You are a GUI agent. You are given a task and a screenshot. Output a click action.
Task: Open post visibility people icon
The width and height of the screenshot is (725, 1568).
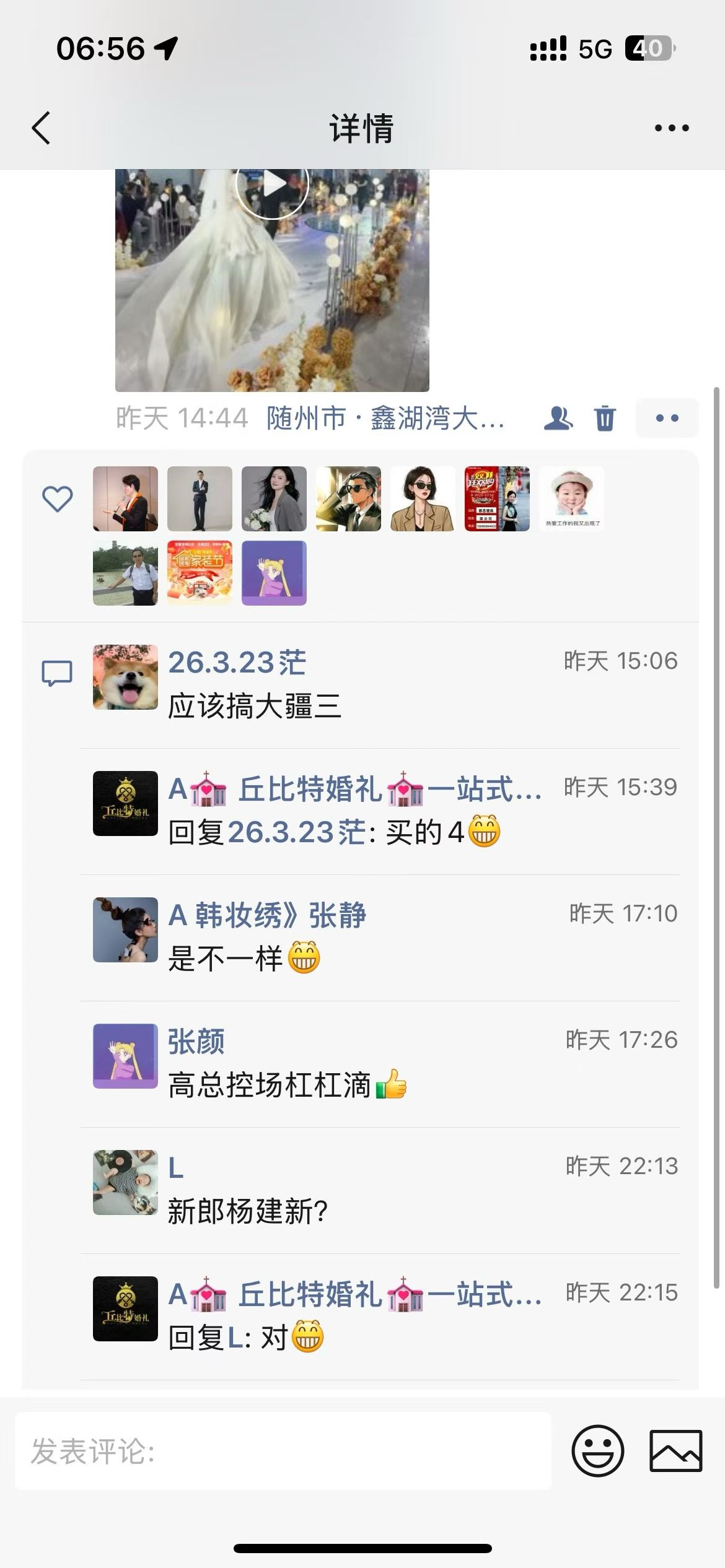(x=558, y=419)
